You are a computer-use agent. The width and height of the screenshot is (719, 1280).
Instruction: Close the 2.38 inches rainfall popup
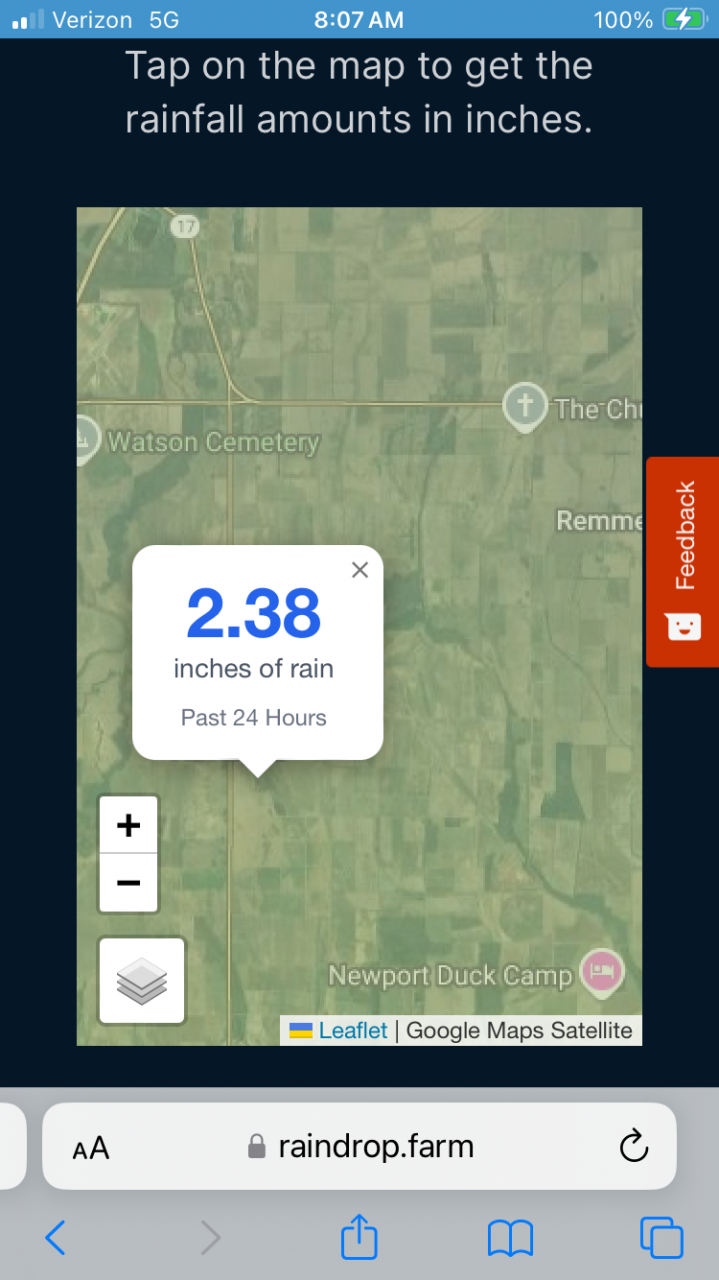(x=360, y=570)
